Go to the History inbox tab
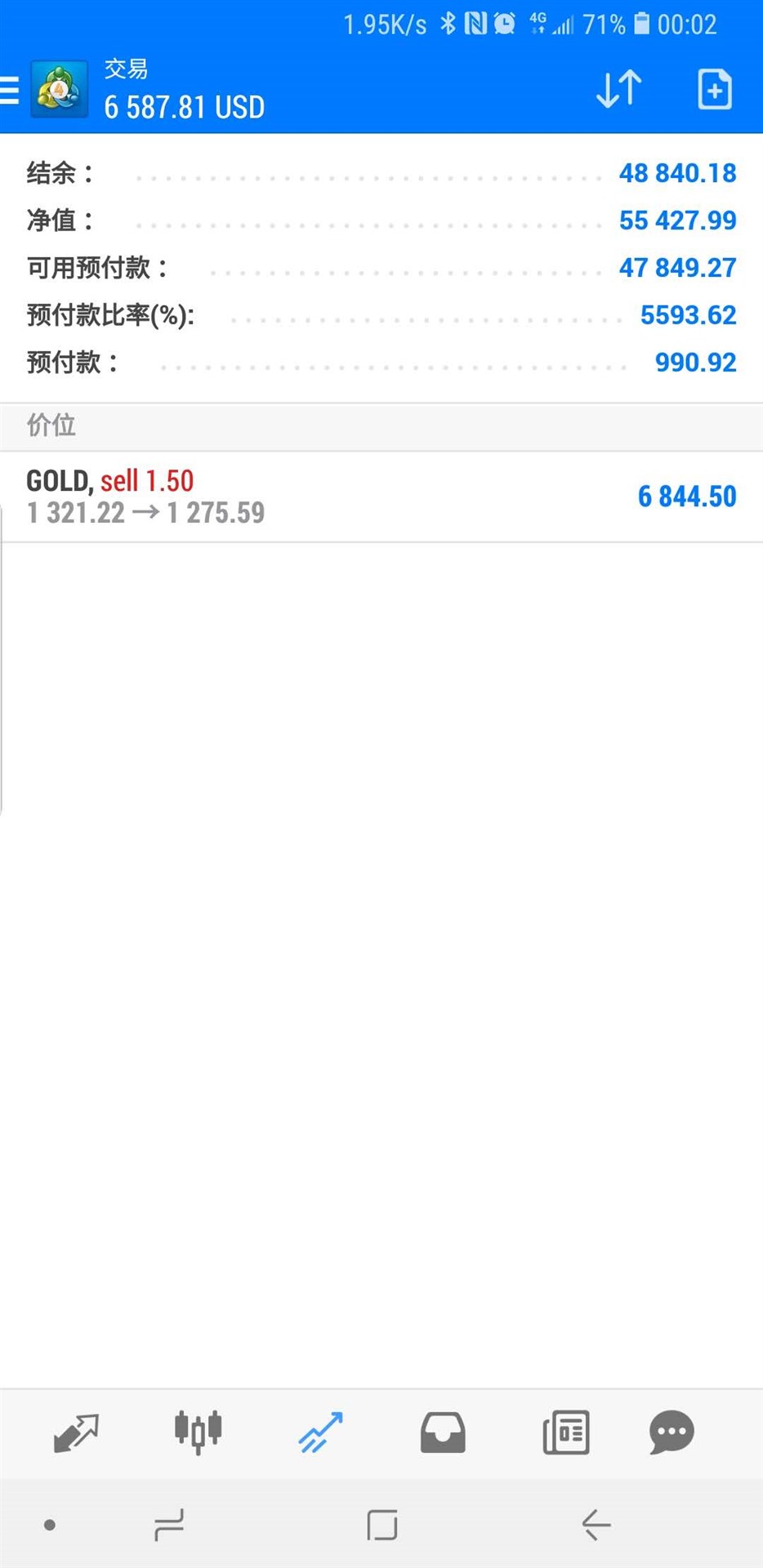Screen dimensions: 763x1568 coord(443,1433)
